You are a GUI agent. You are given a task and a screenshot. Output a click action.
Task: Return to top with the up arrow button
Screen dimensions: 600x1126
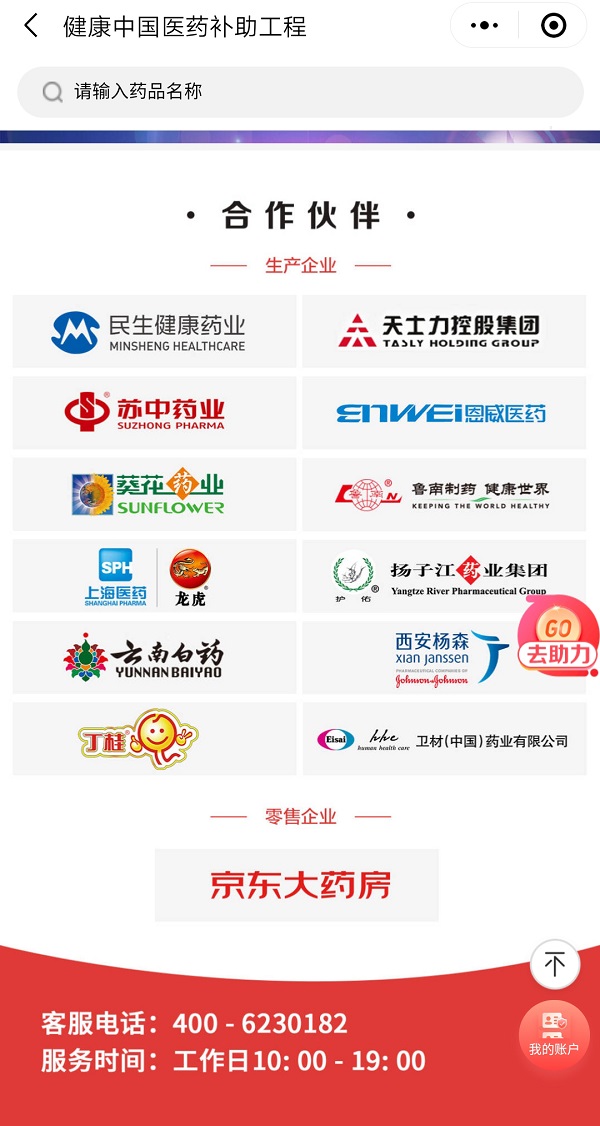pos(555,964)
